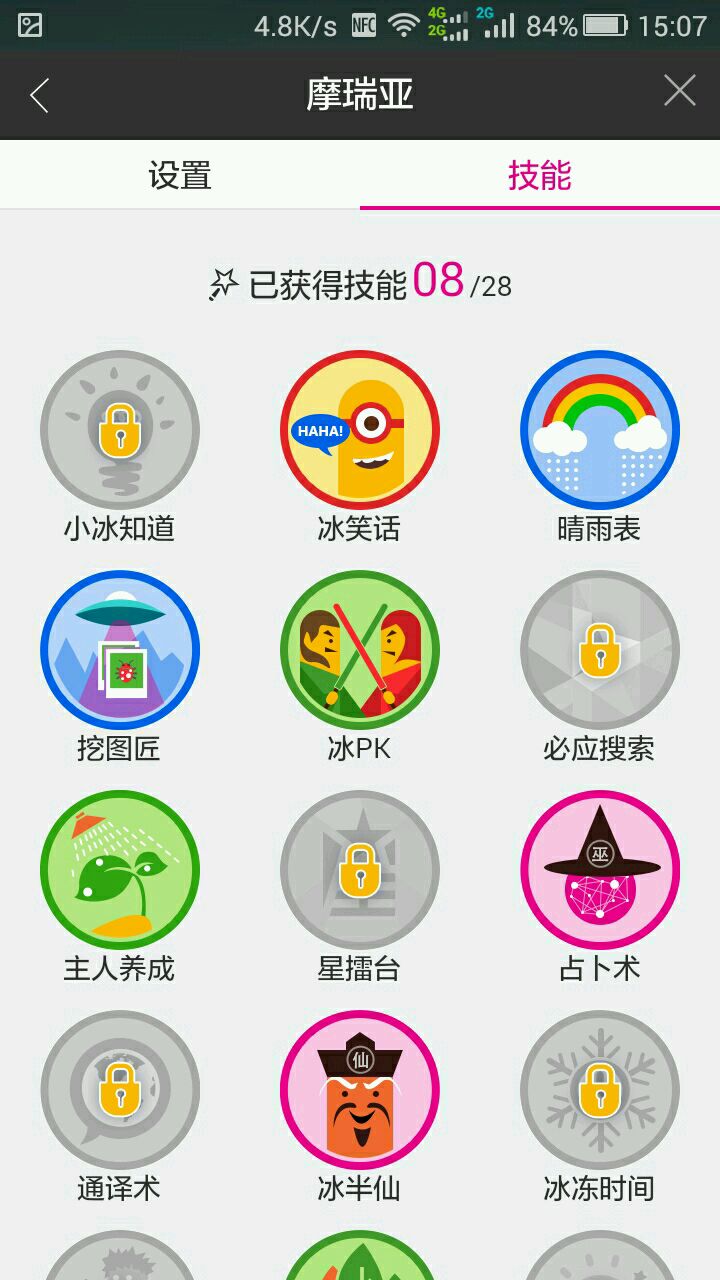Tap the locked 必应搜索 skill
Viewport: 720px width, 1280px height.
click(x=600, y=651)
